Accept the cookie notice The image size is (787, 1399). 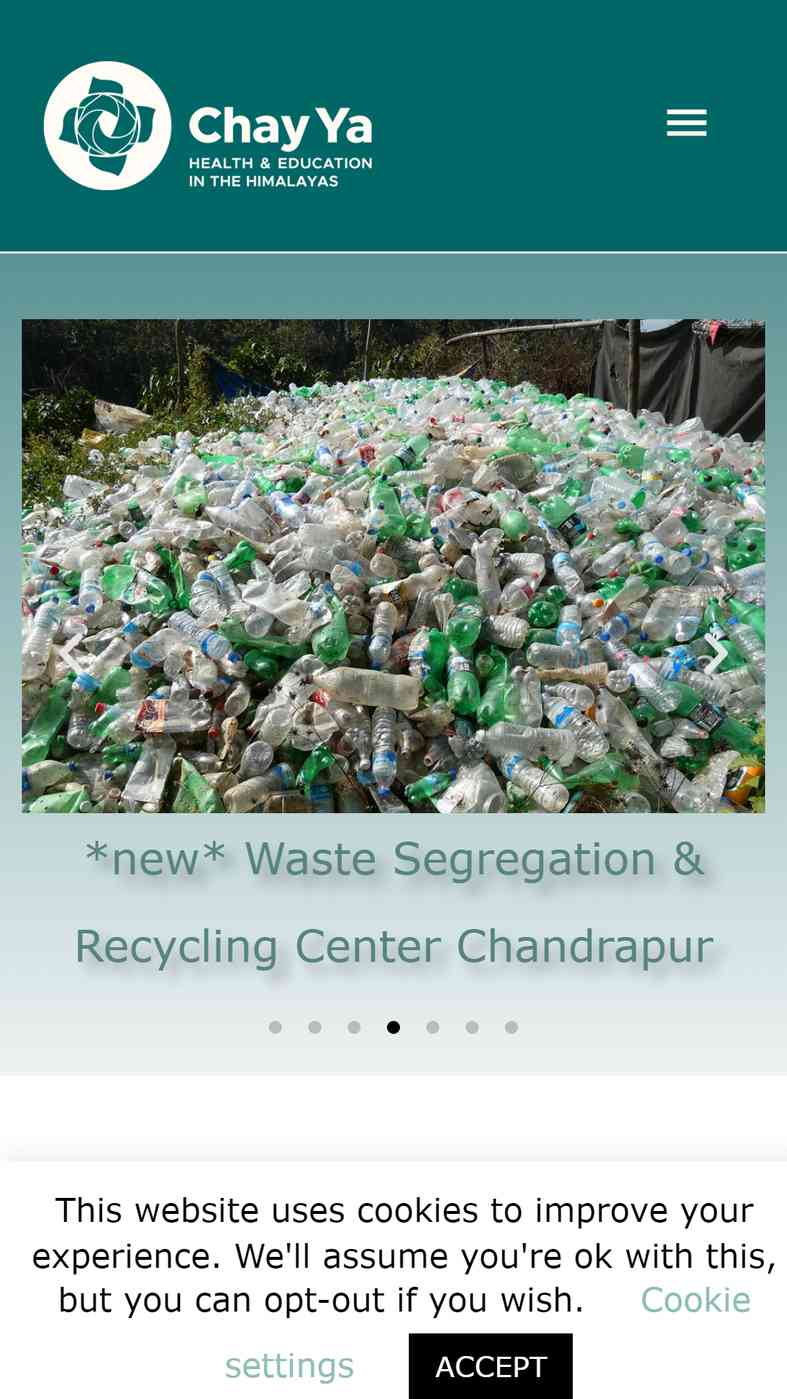tap(490, 1366)
